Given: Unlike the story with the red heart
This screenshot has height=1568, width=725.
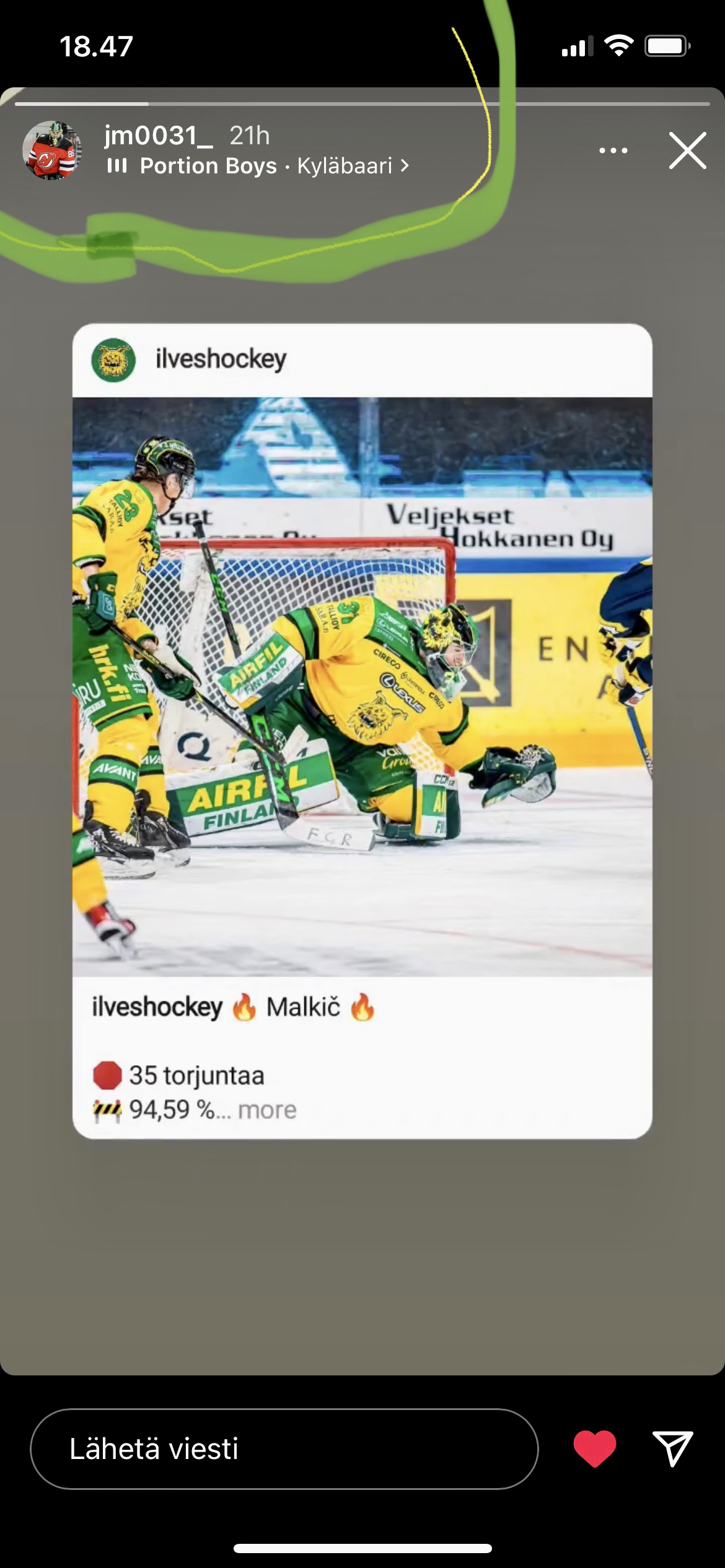Looking at the screenshot, I should point(595,1449).
